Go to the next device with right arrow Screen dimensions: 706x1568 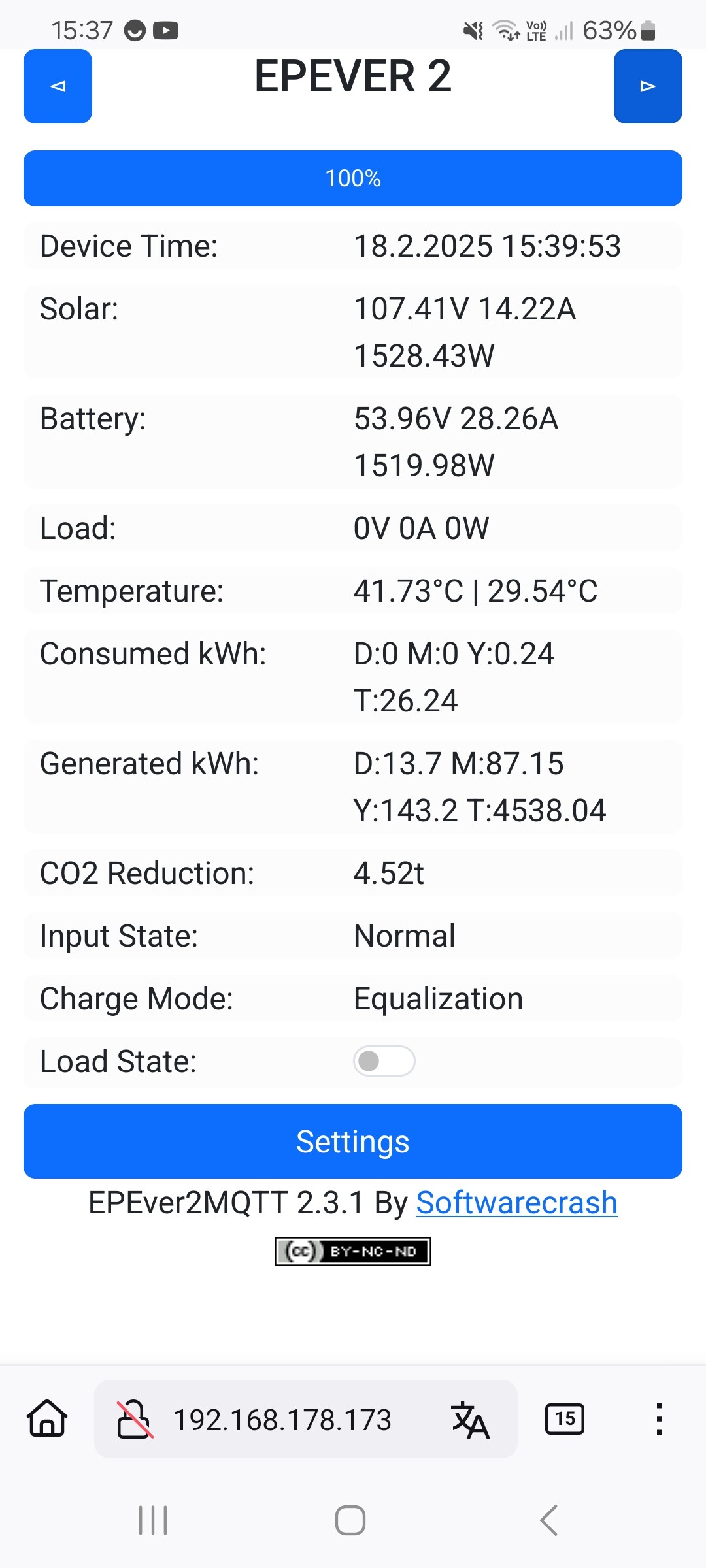tap(648, 86)
